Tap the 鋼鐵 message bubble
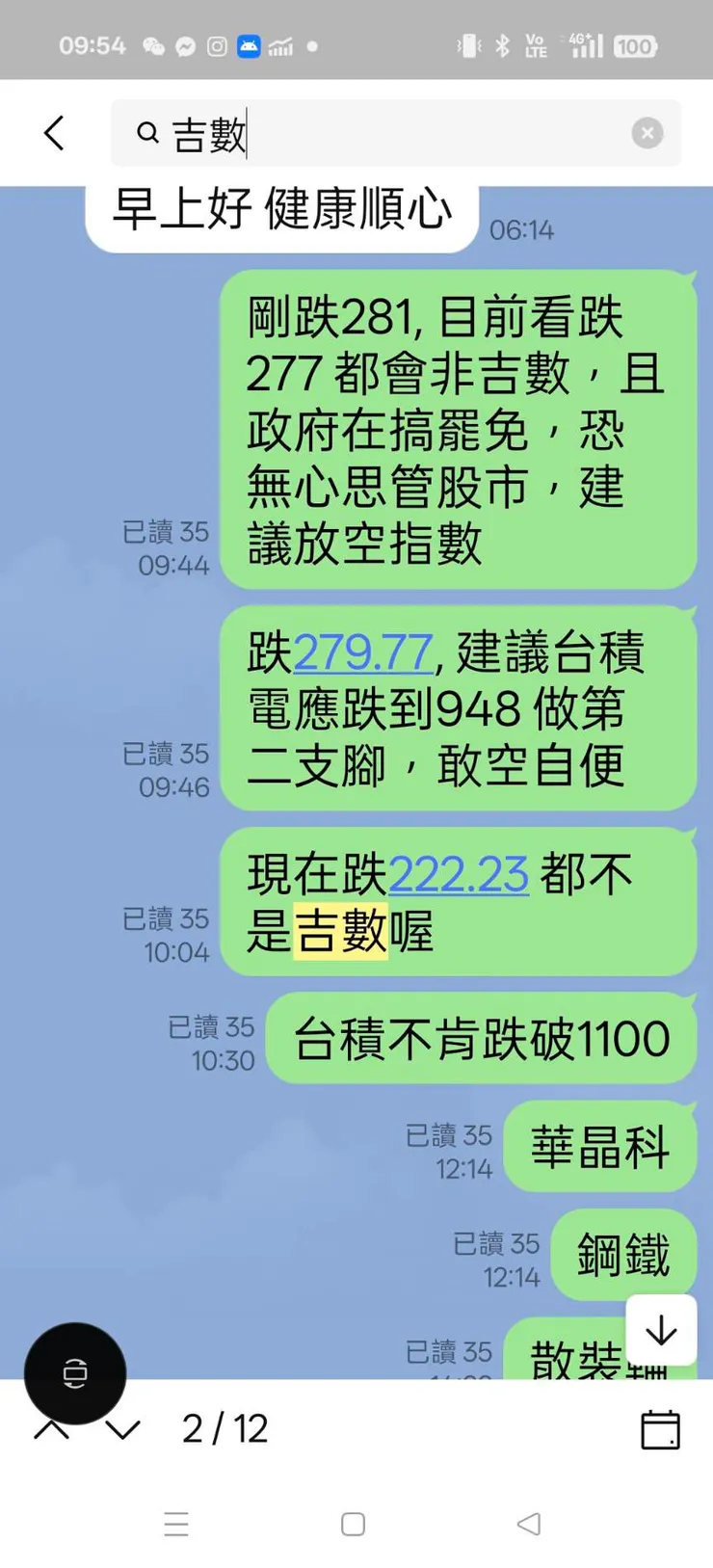 point(623,1255)
